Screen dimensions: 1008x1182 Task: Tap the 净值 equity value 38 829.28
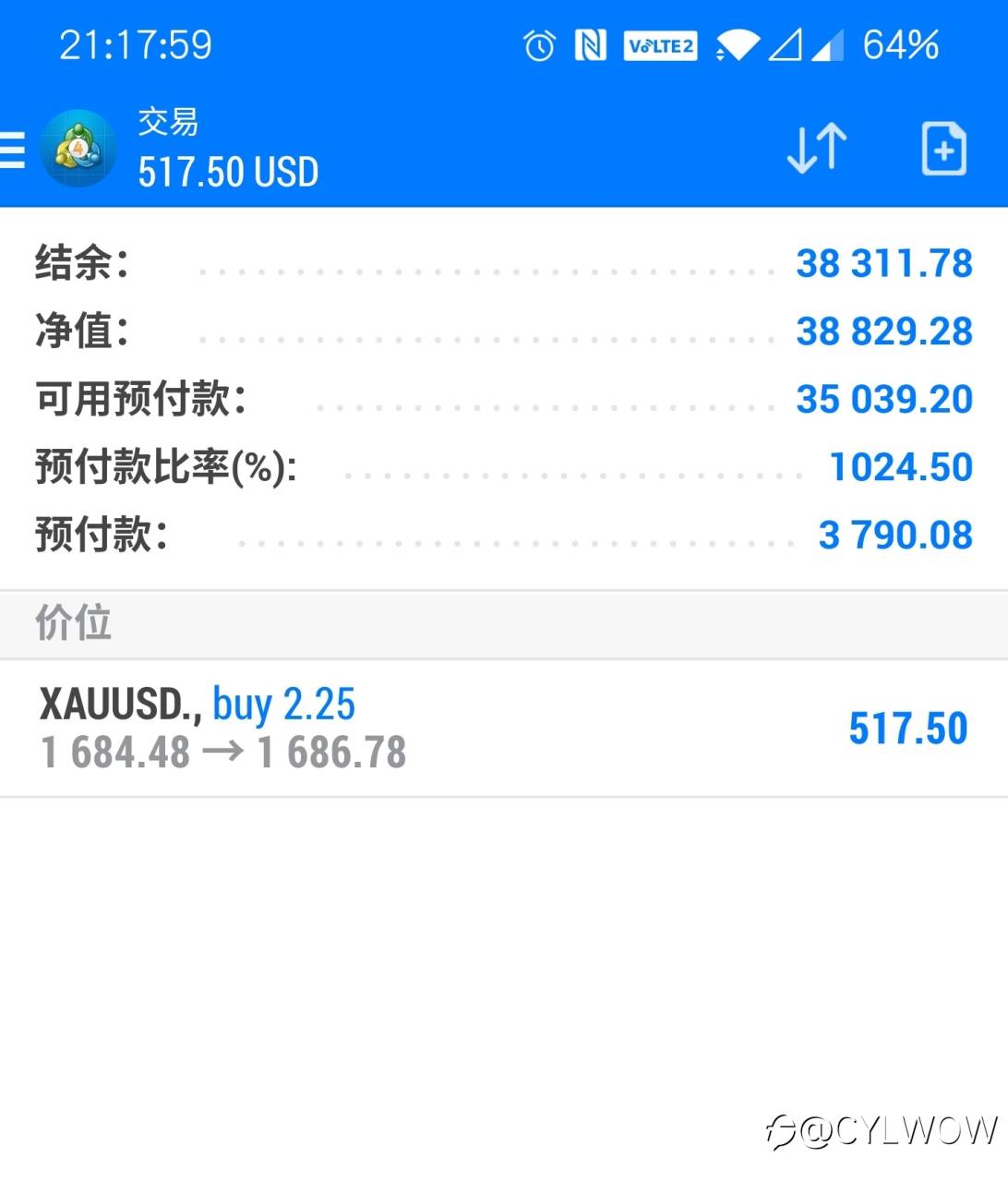click(883, 332)
